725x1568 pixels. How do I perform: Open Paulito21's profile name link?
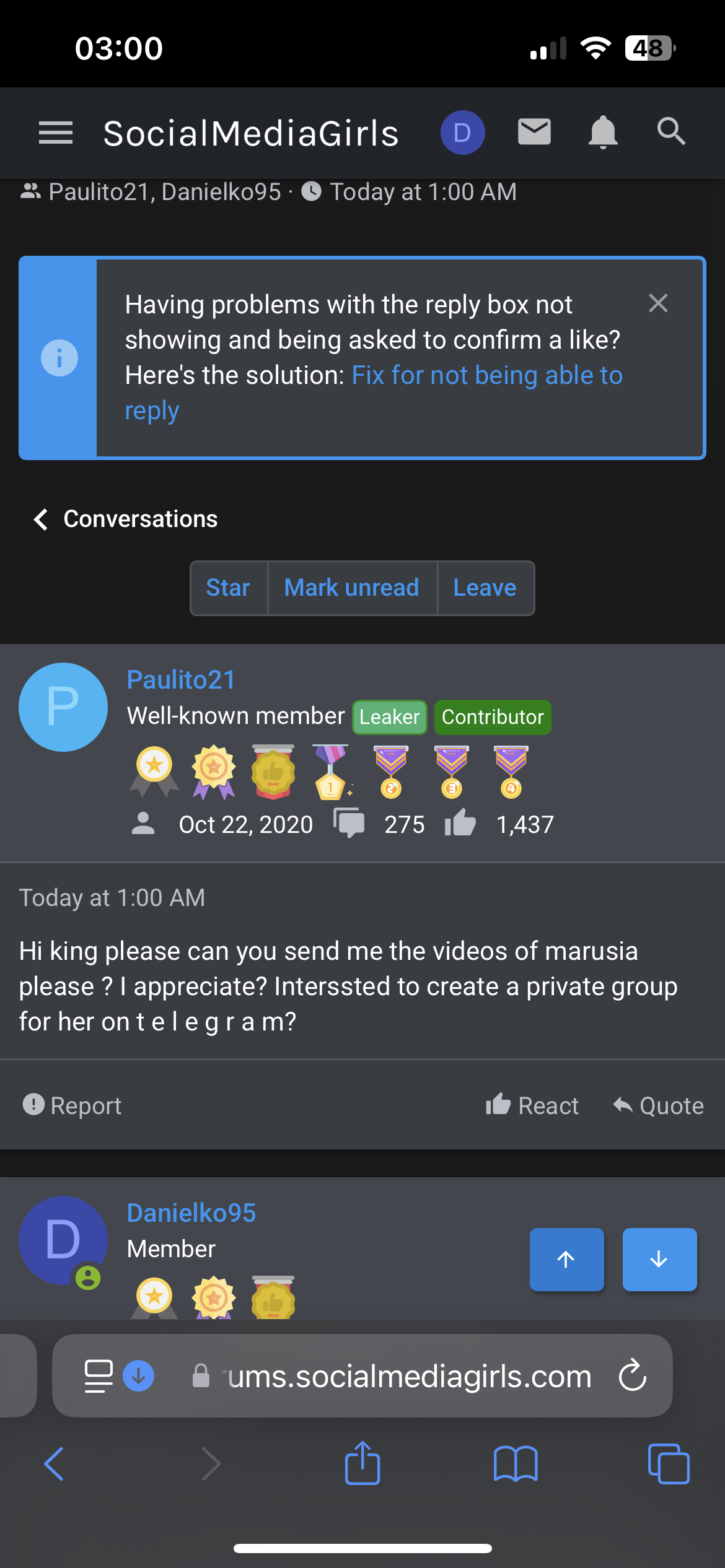pos(181,680)
